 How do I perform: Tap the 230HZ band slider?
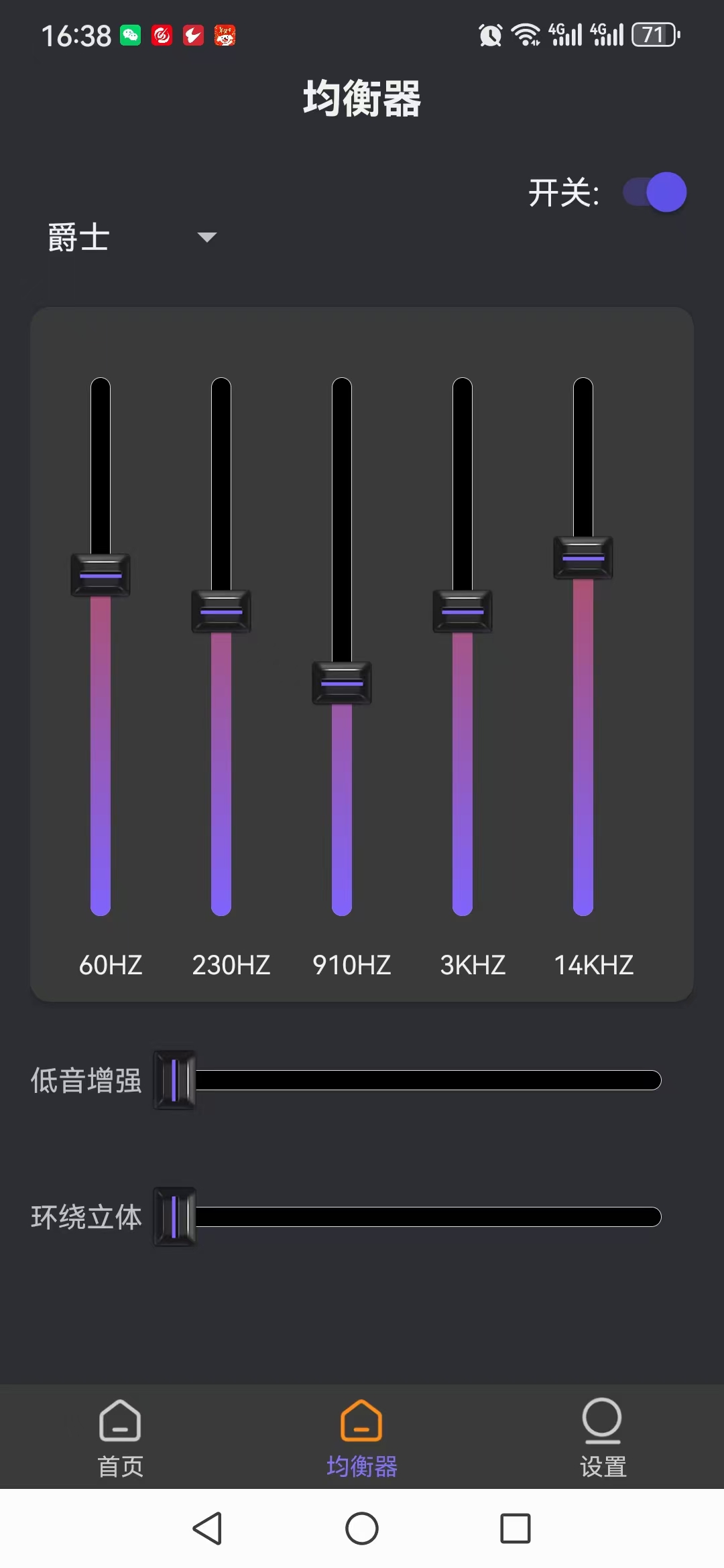click(221, 612)
